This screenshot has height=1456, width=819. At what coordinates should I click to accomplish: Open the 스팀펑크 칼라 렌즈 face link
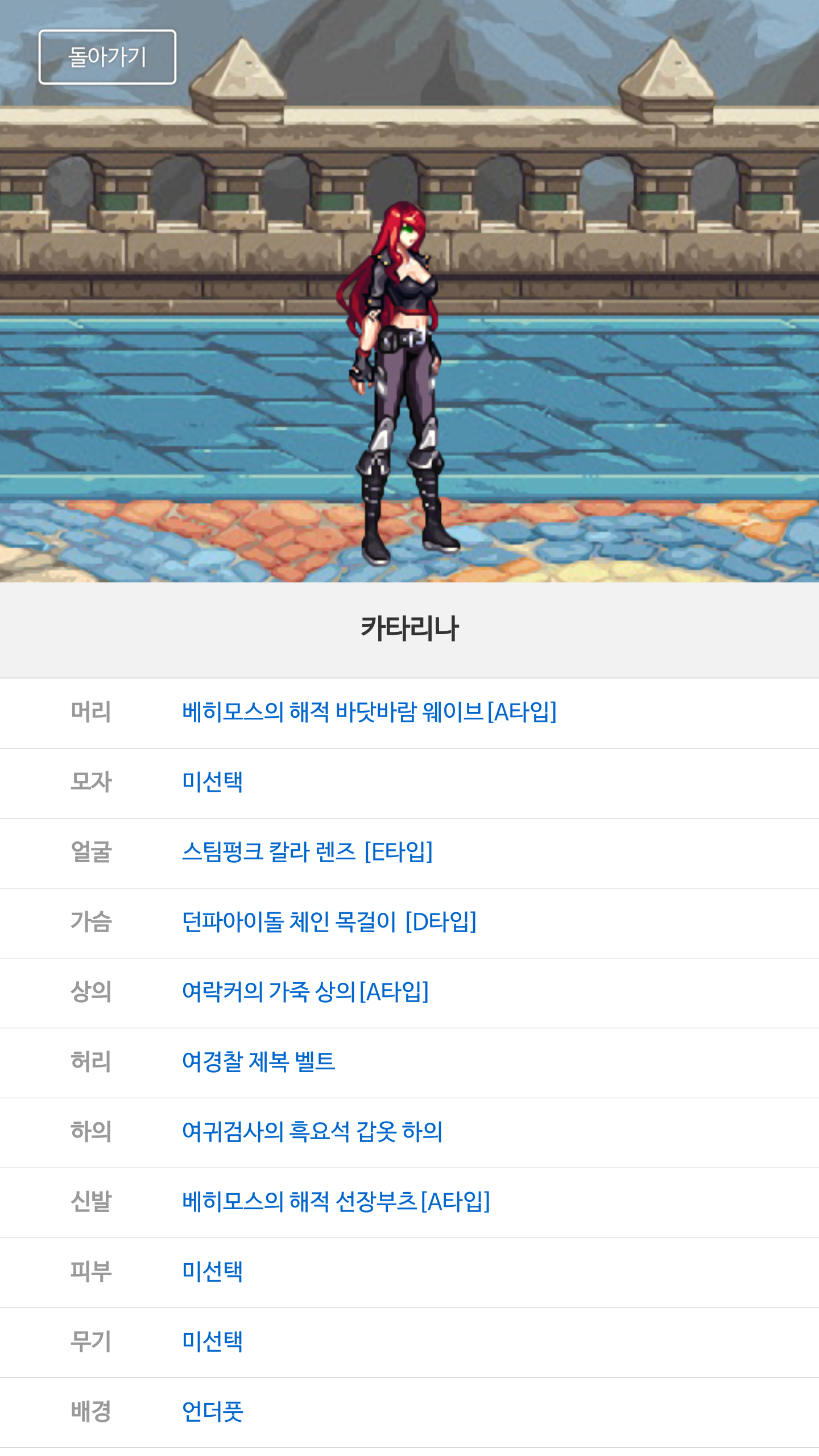[x=307, y=852]
